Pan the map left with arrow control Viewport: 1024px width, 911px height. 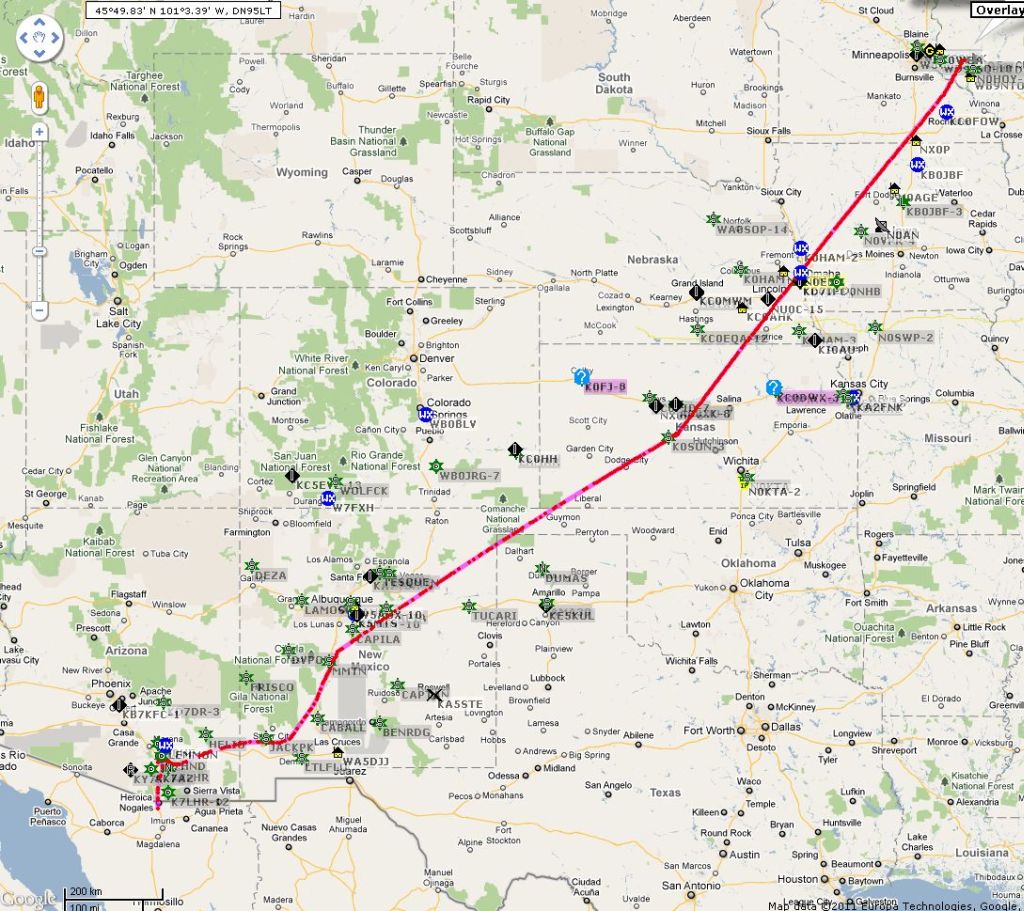coord(24,40)
